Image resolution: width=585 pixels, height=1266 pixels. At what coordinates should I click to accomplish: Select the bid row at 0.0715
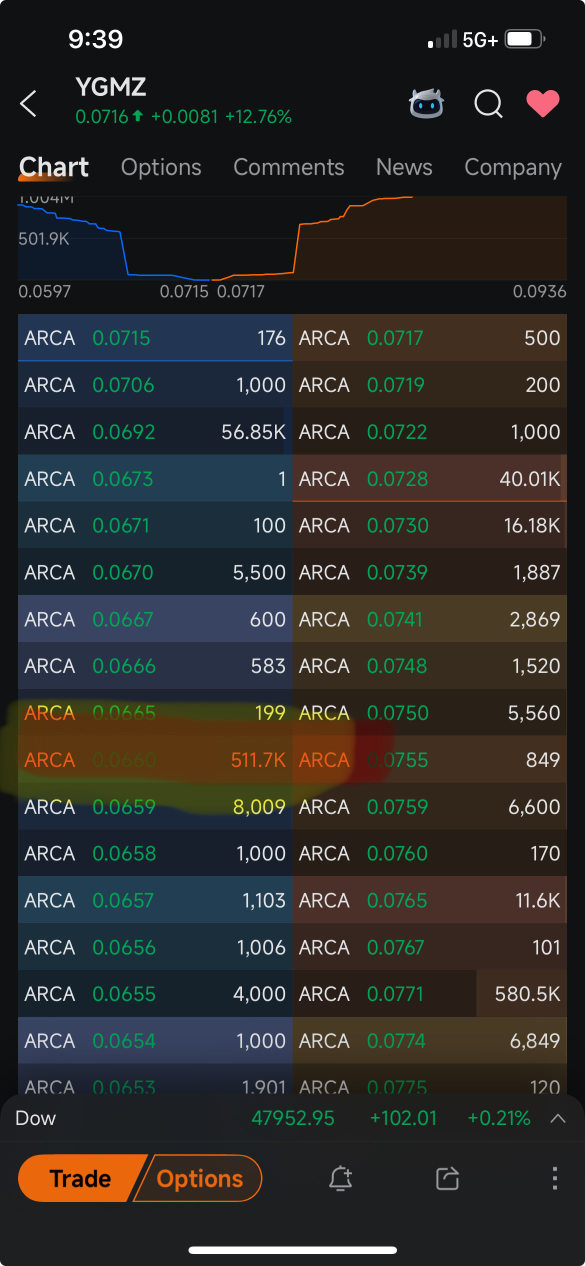(x=155, y=338)
